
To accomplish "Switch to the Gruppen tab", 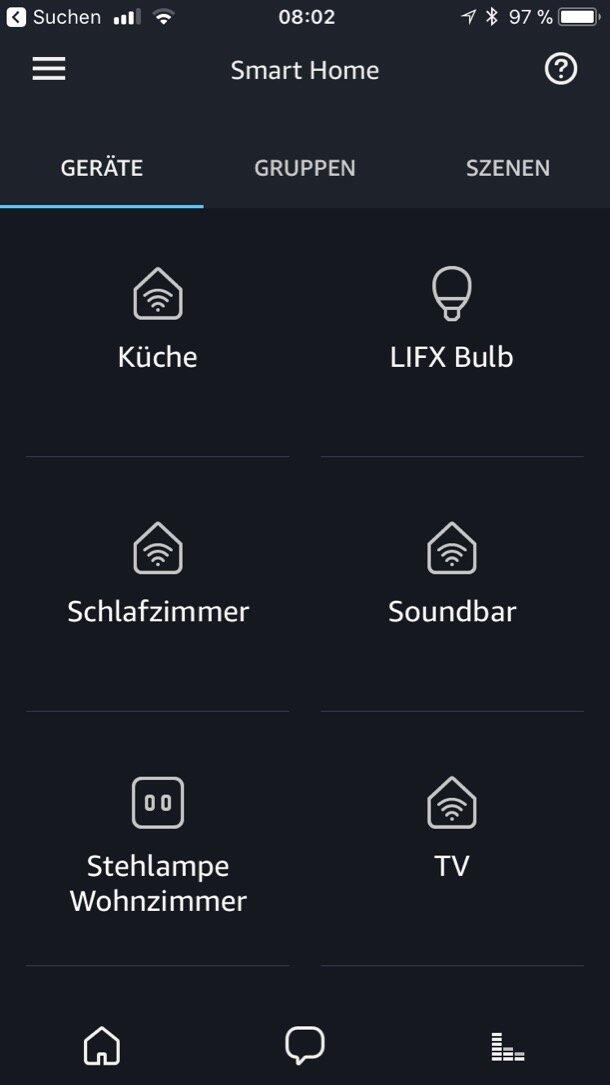I will [x=305, y=168].
